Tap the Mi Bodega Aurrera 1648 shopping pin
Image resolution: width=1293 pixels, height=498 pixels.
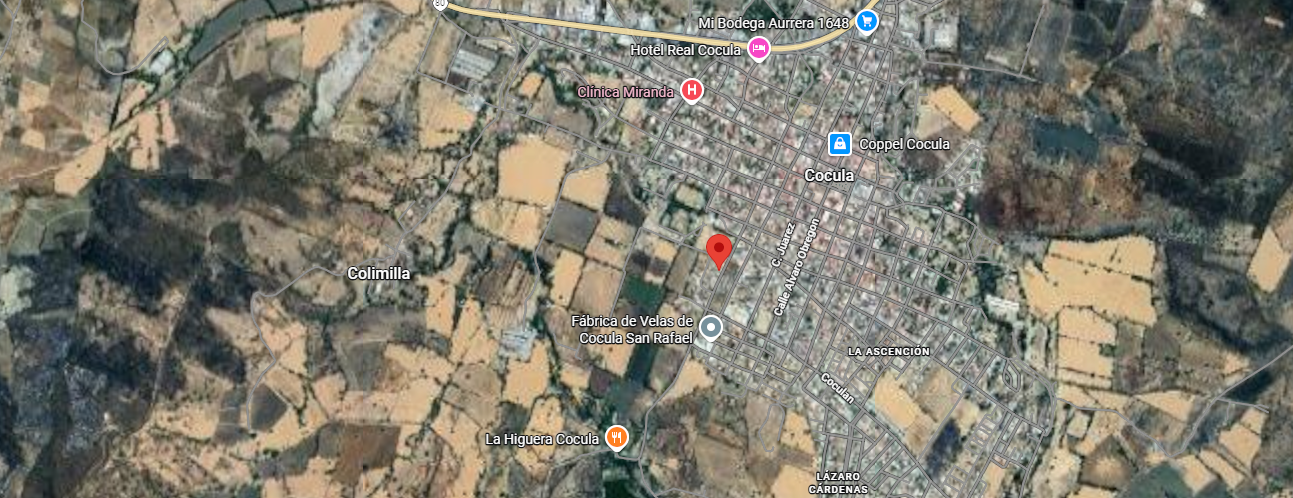(867, 22)
